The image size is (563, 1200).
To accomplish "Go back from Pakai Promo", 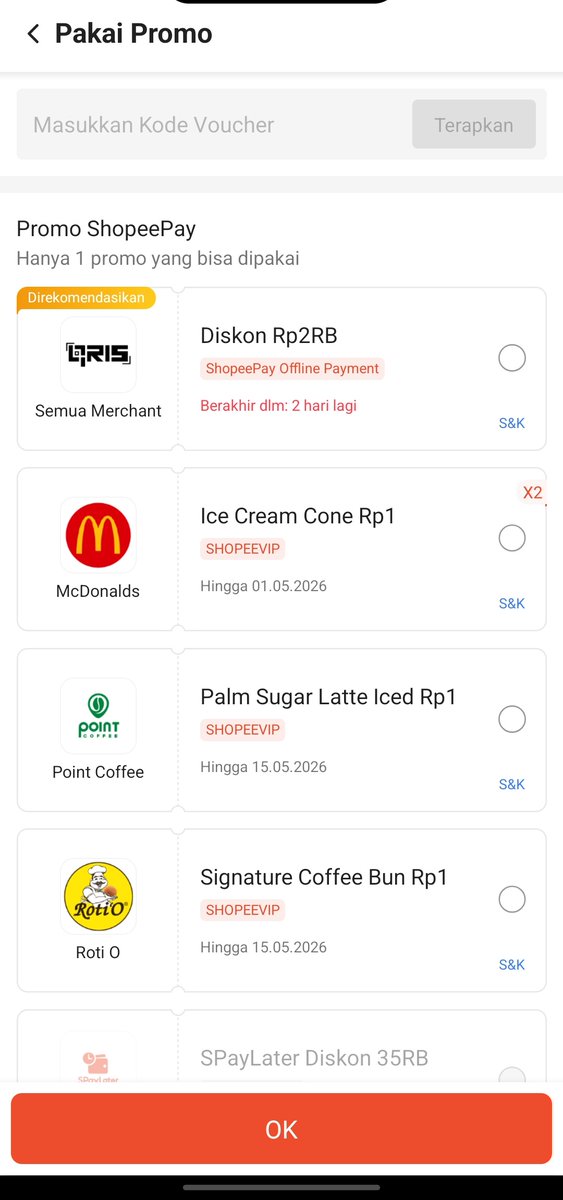I will tap(33, 34).
